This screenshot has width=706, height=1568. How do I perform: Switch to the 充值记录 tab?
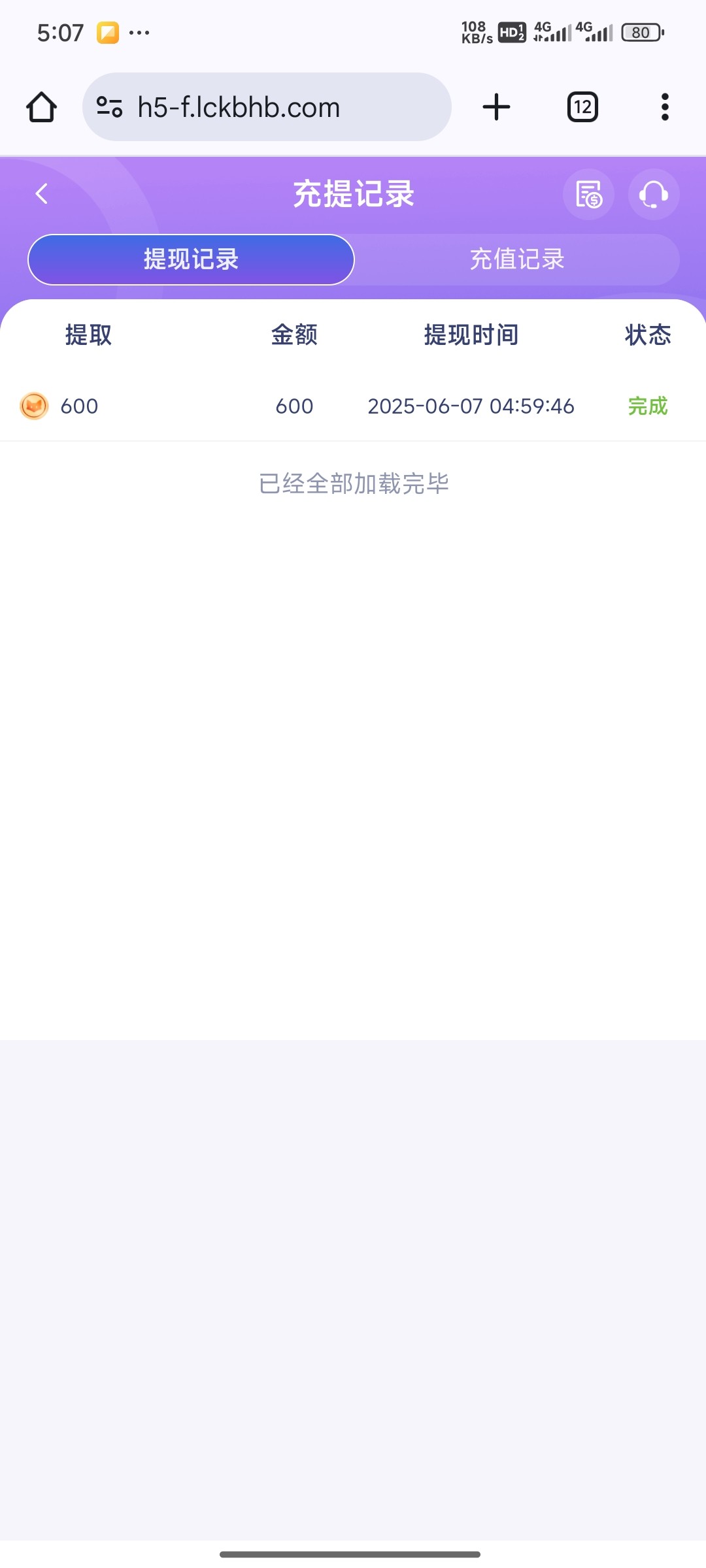click(517, 259)
